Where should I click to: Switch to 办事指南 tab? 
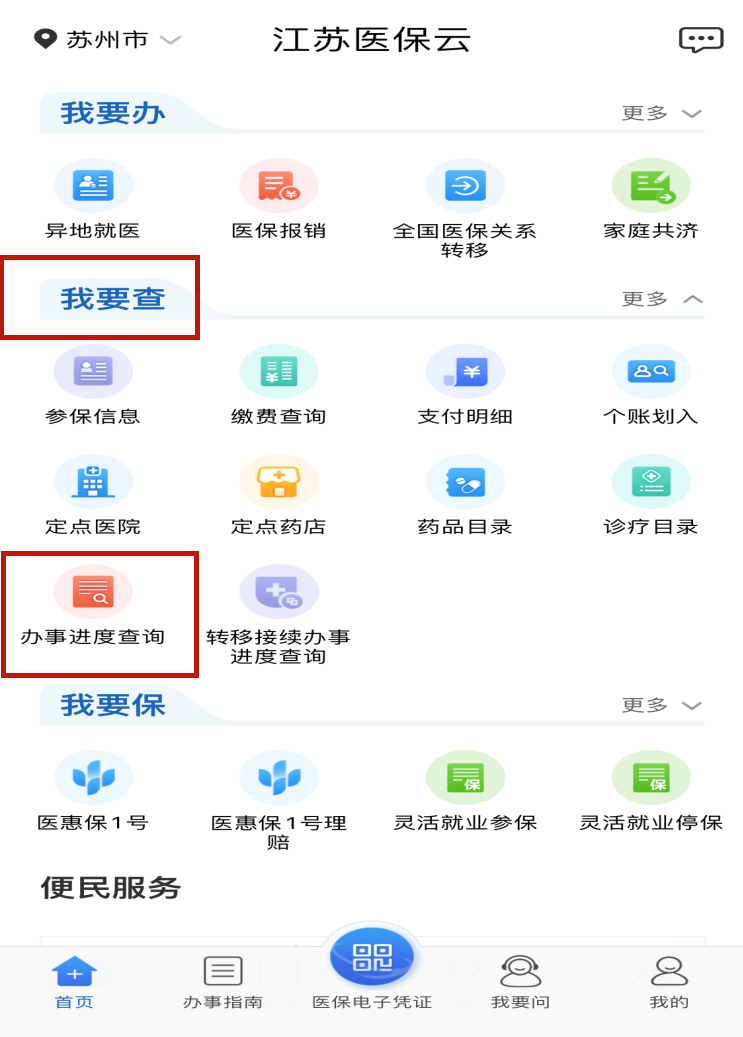223,983
